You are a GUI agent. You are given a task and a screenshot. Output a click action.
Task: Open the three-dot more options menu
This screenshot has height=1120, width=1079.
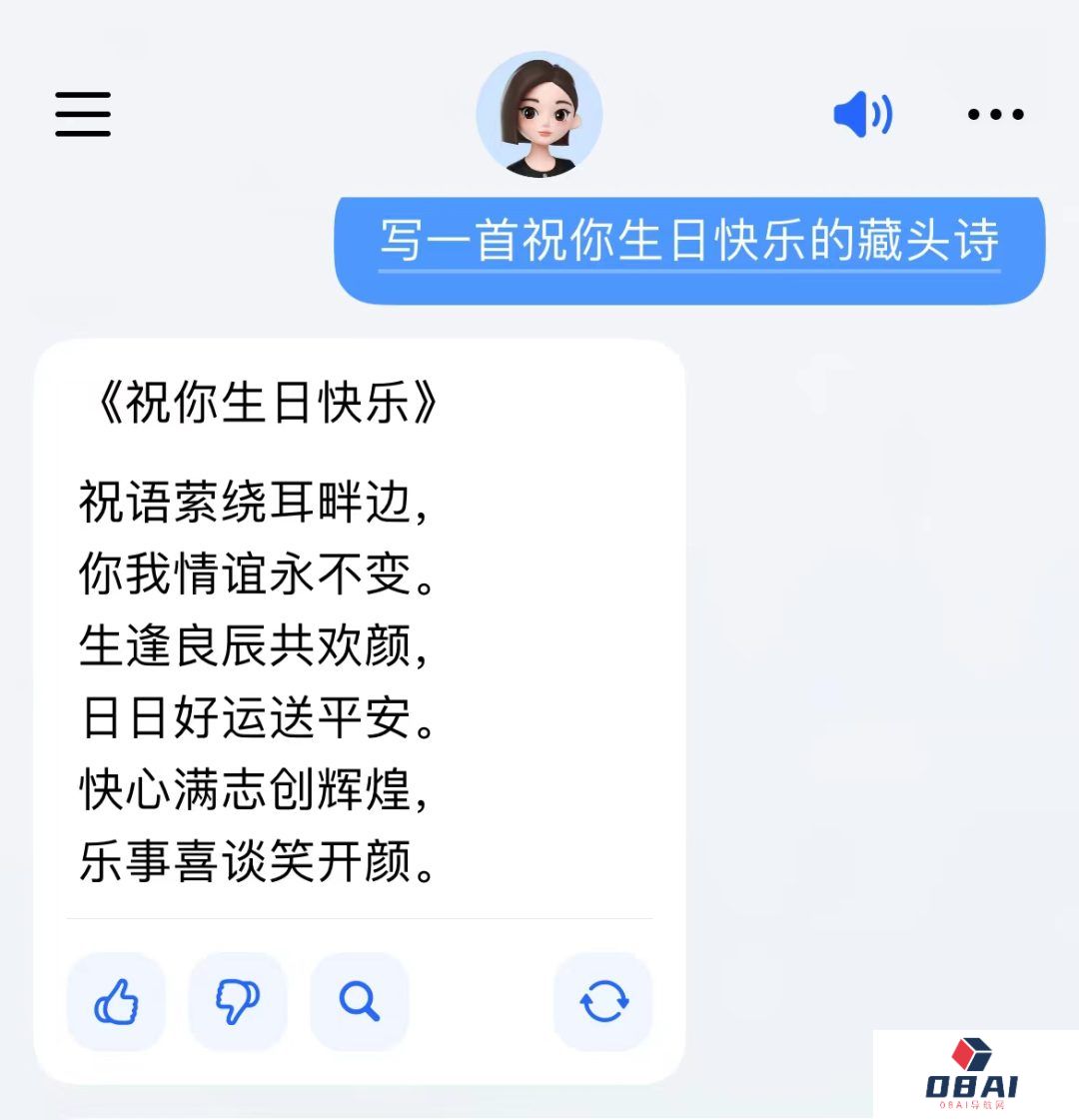pos(995,113)
